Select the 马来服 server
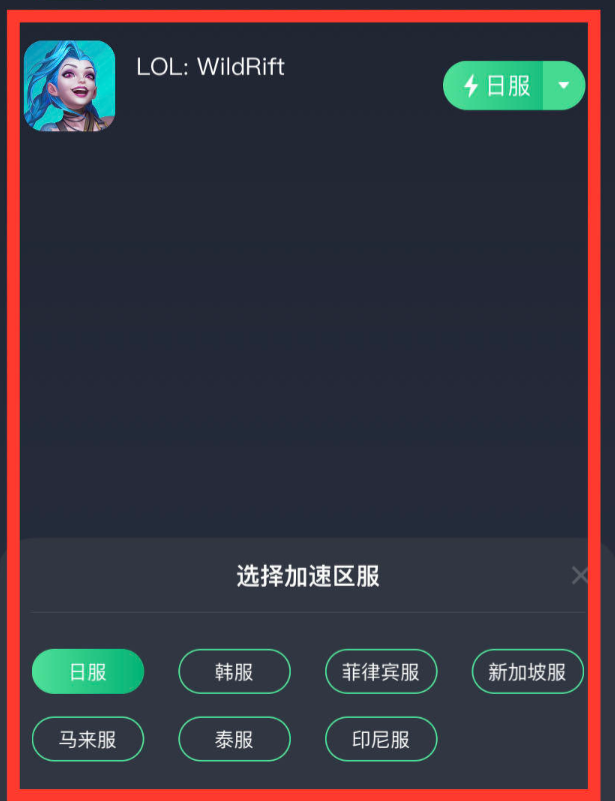Screen dimensions: 615x801 88,740
